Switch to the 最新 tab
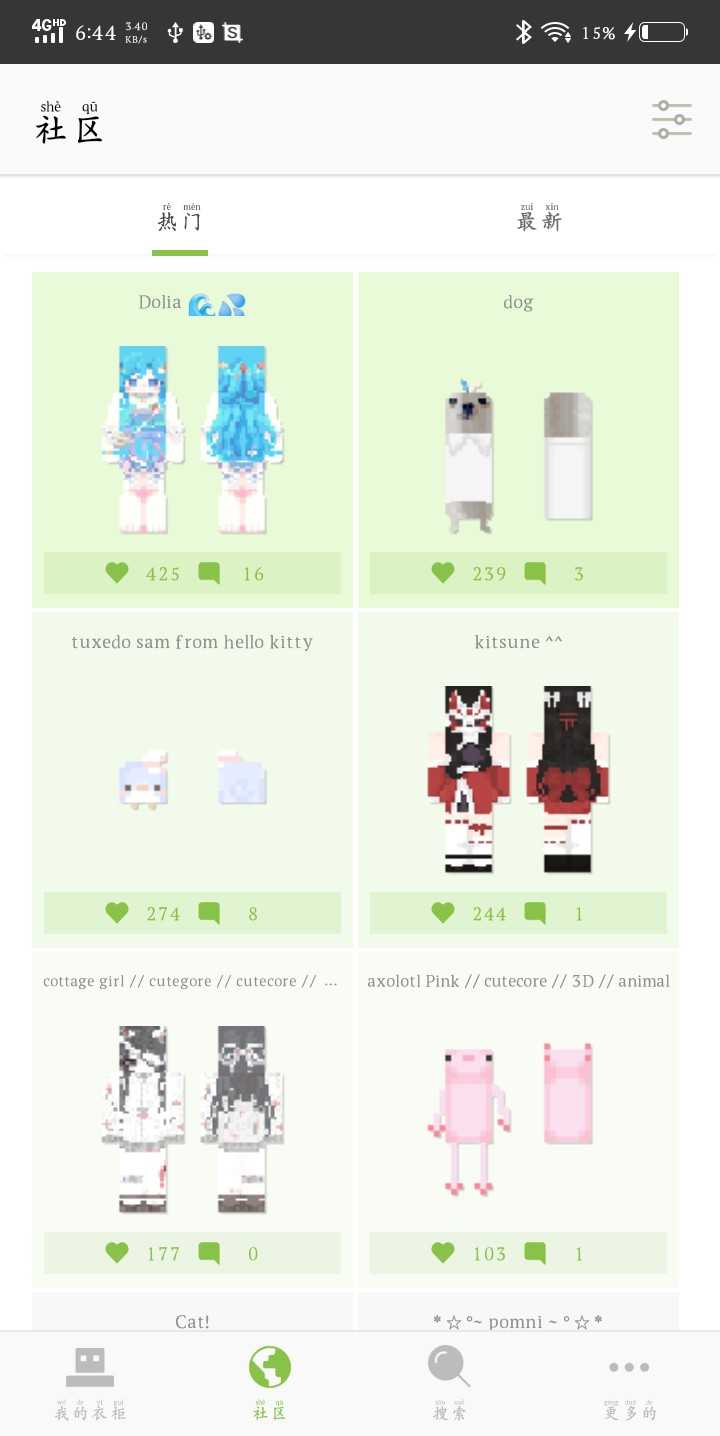Screen dimensions: 720x1436 (539, 220)
